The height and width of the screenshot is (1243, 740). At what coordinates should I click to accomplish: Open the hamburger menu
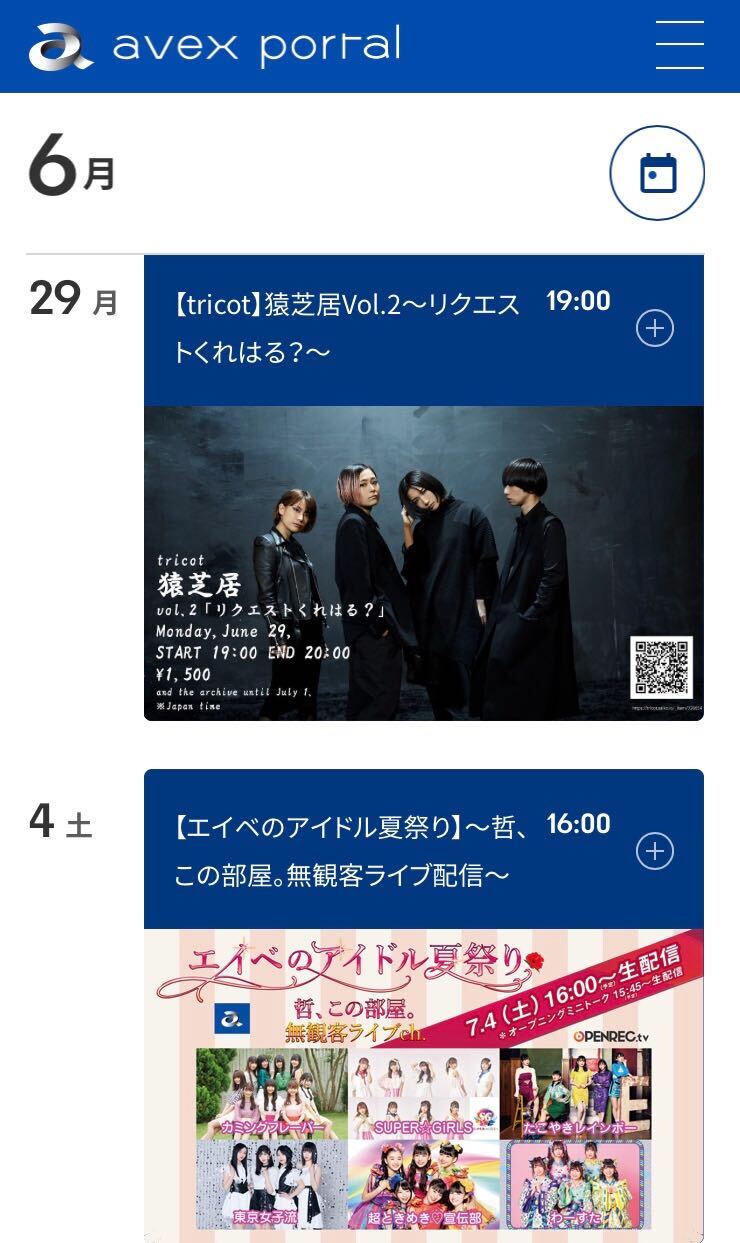click(679, 45)
